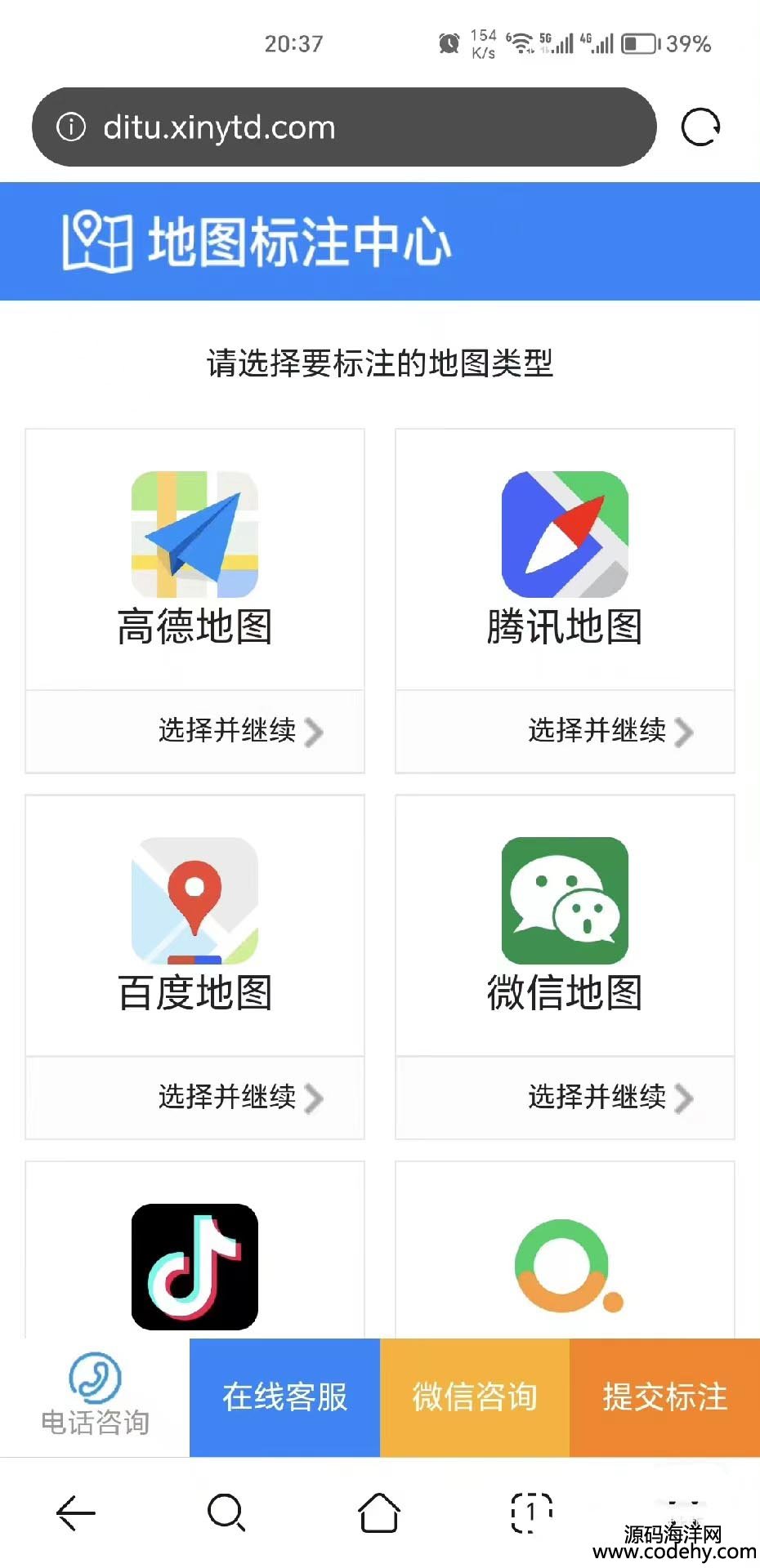
Task: Continue with 选择并继续 under 腾讯地图
Action: point(610,731)
